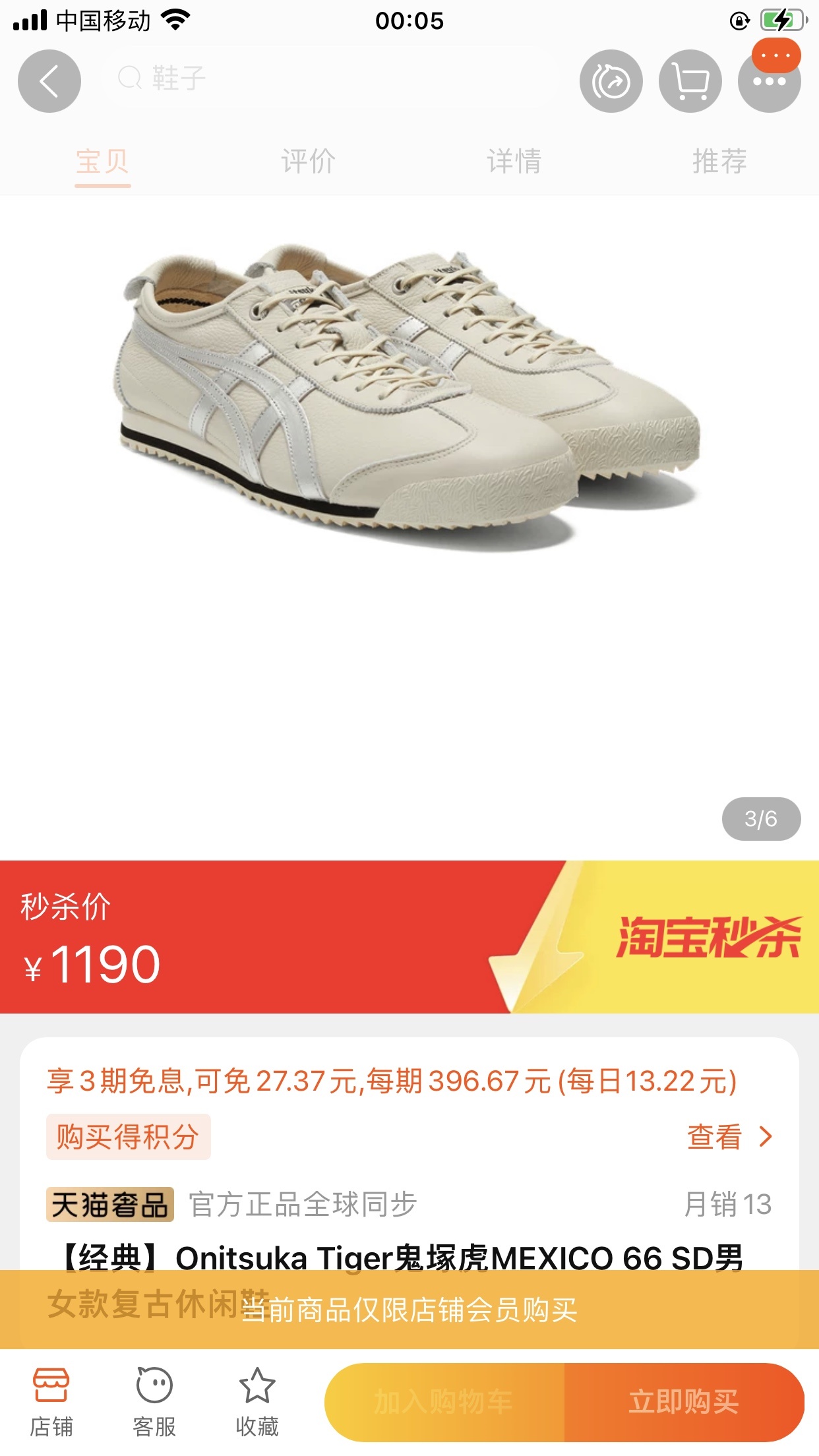
Task: Switch to the 评价 tab
Action: 308,162
